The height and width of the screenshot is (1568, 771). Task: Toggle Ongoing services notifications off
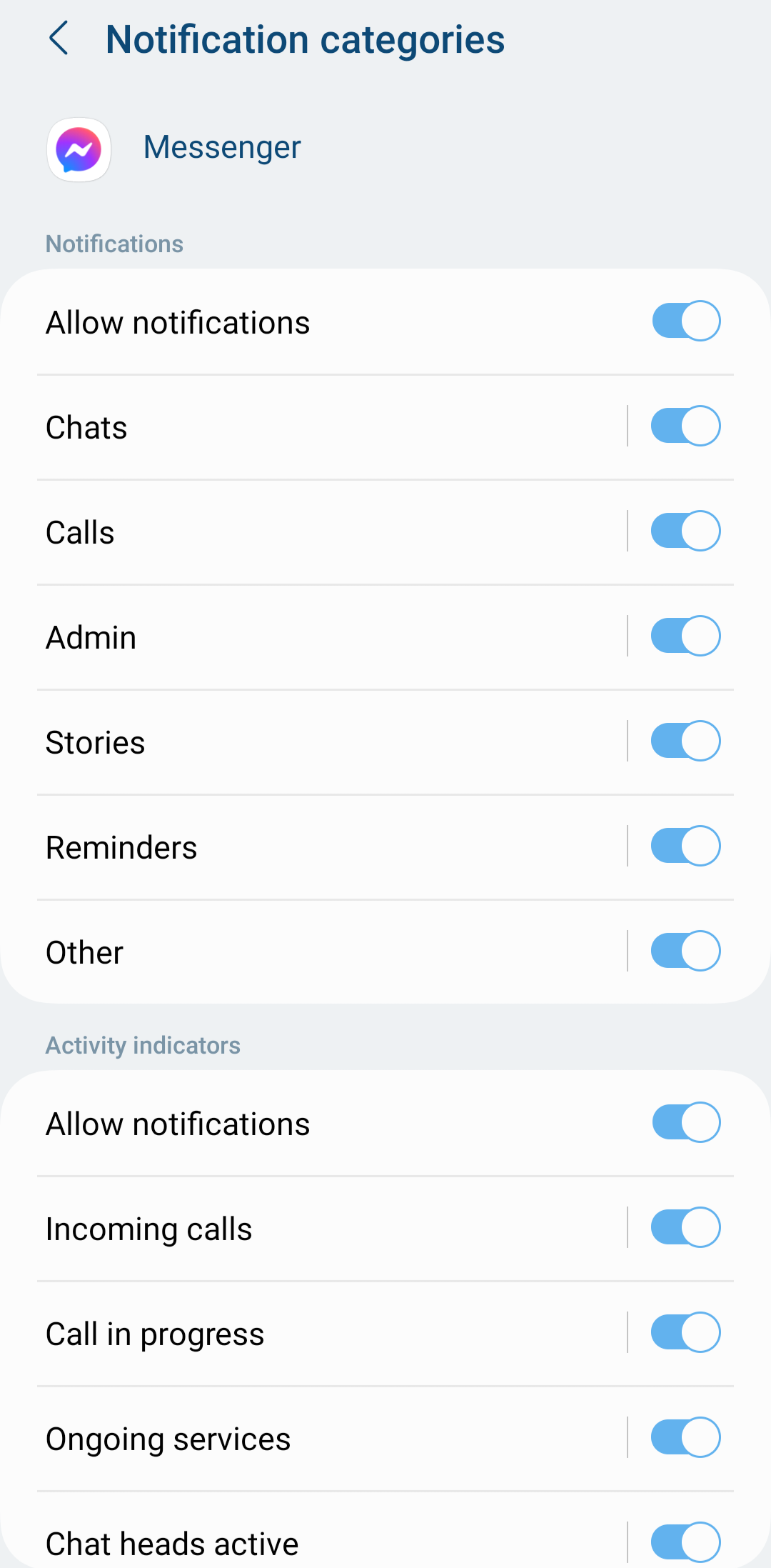(x=685, y=1438)
